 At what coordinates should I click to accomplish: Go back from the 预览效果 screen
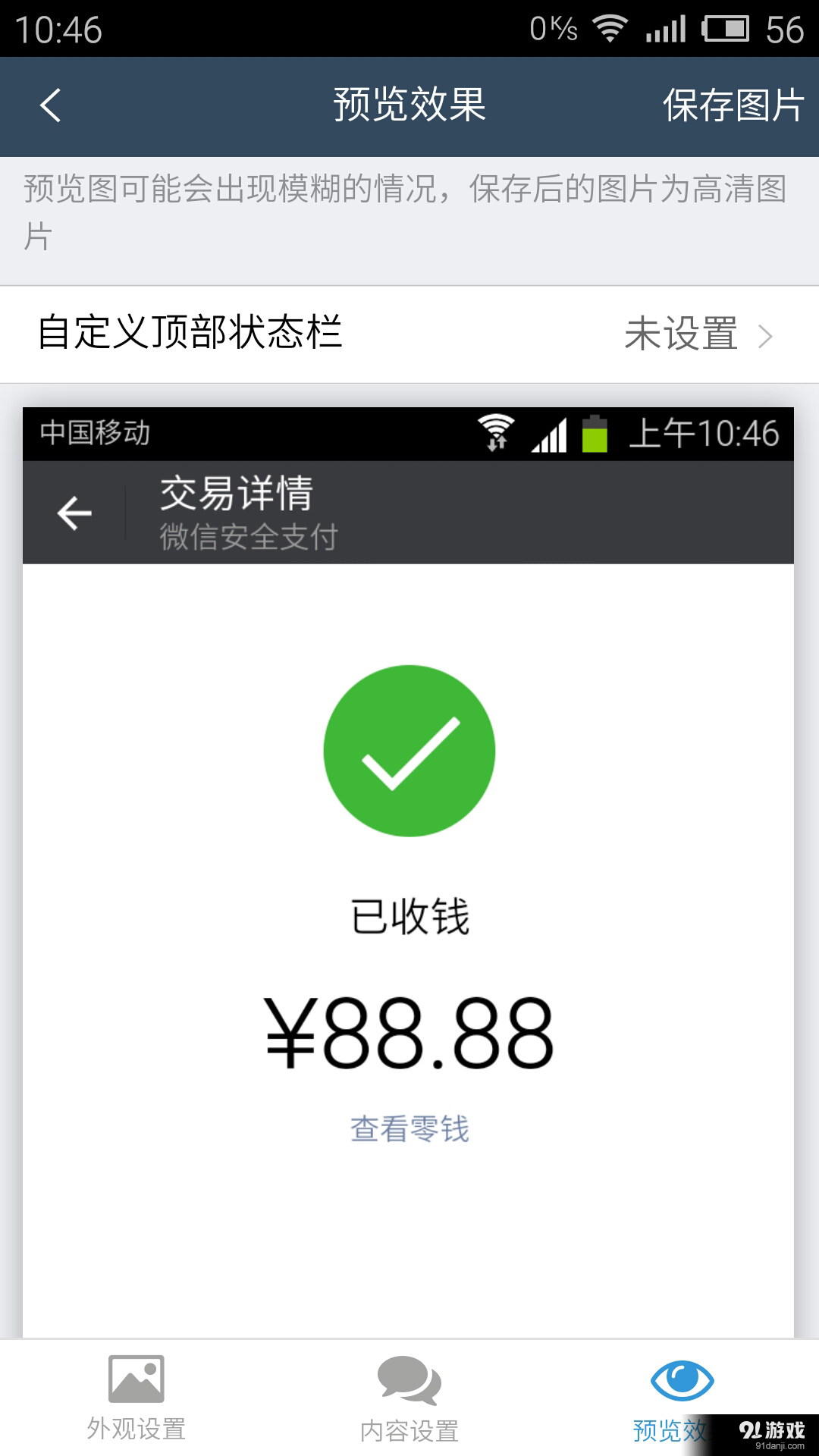[x=50, y=106]
